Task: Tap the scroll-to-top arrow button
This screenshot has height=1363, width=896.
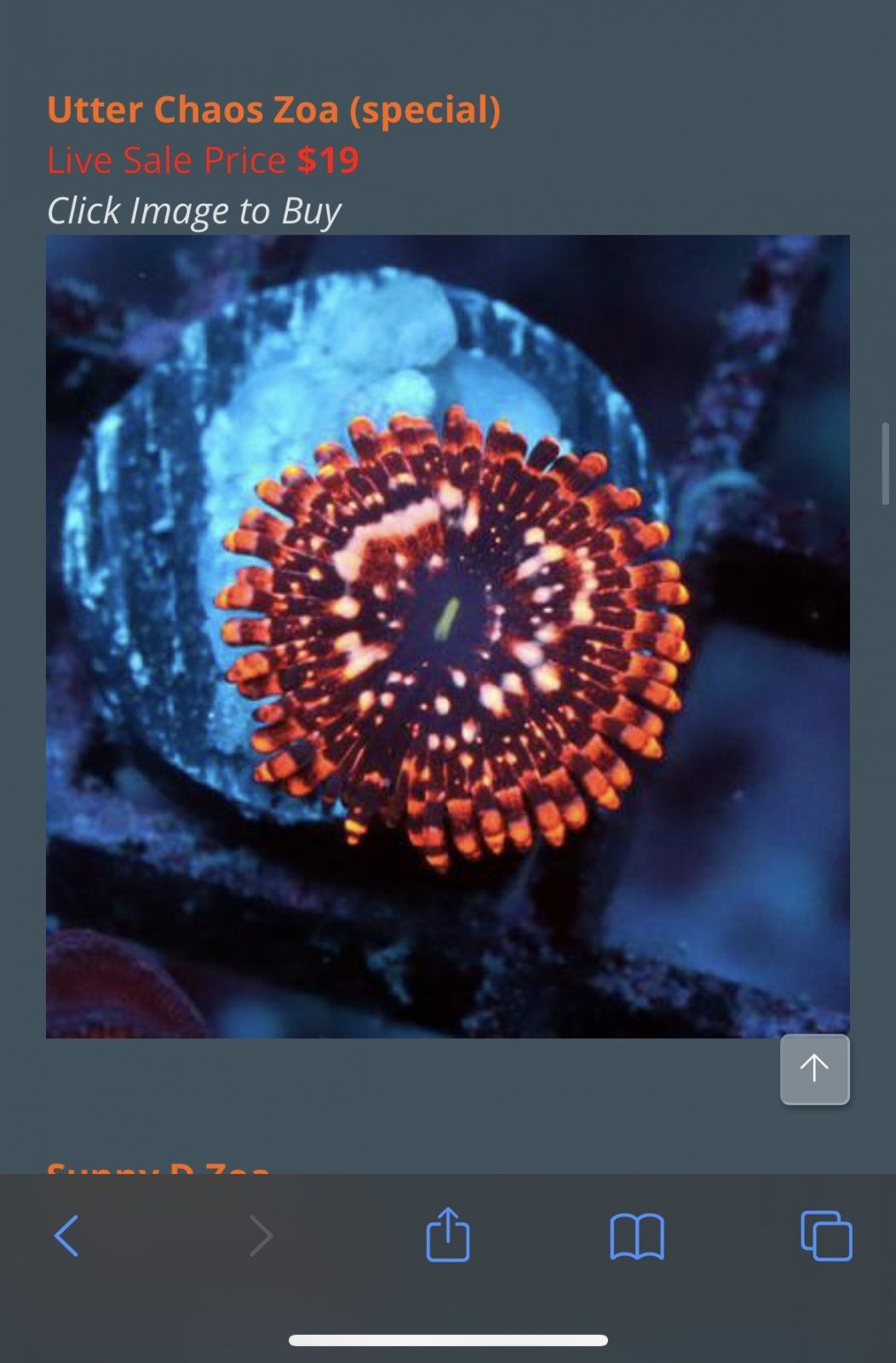Action: [814, 1069]
